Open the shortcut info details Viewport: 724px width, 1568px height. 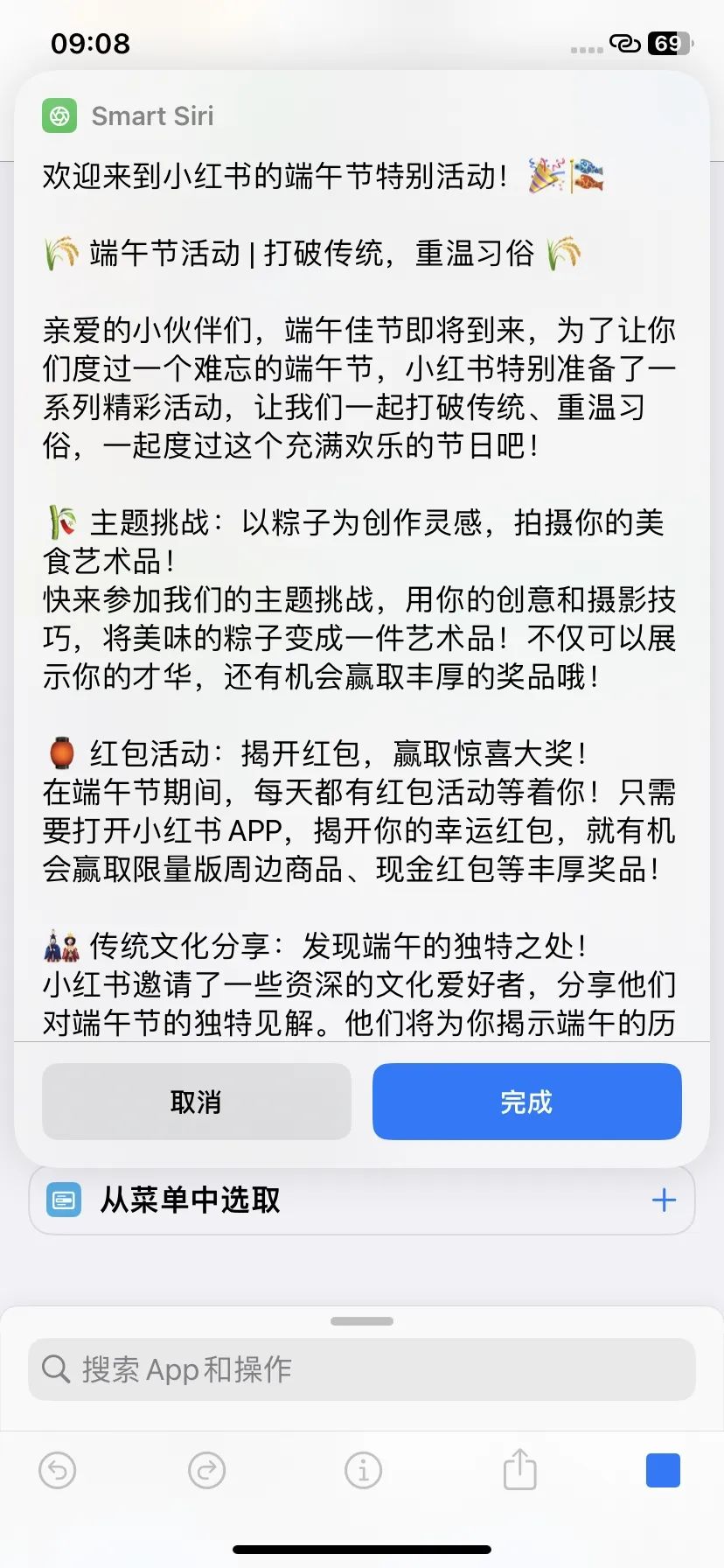coord(363,1471)
